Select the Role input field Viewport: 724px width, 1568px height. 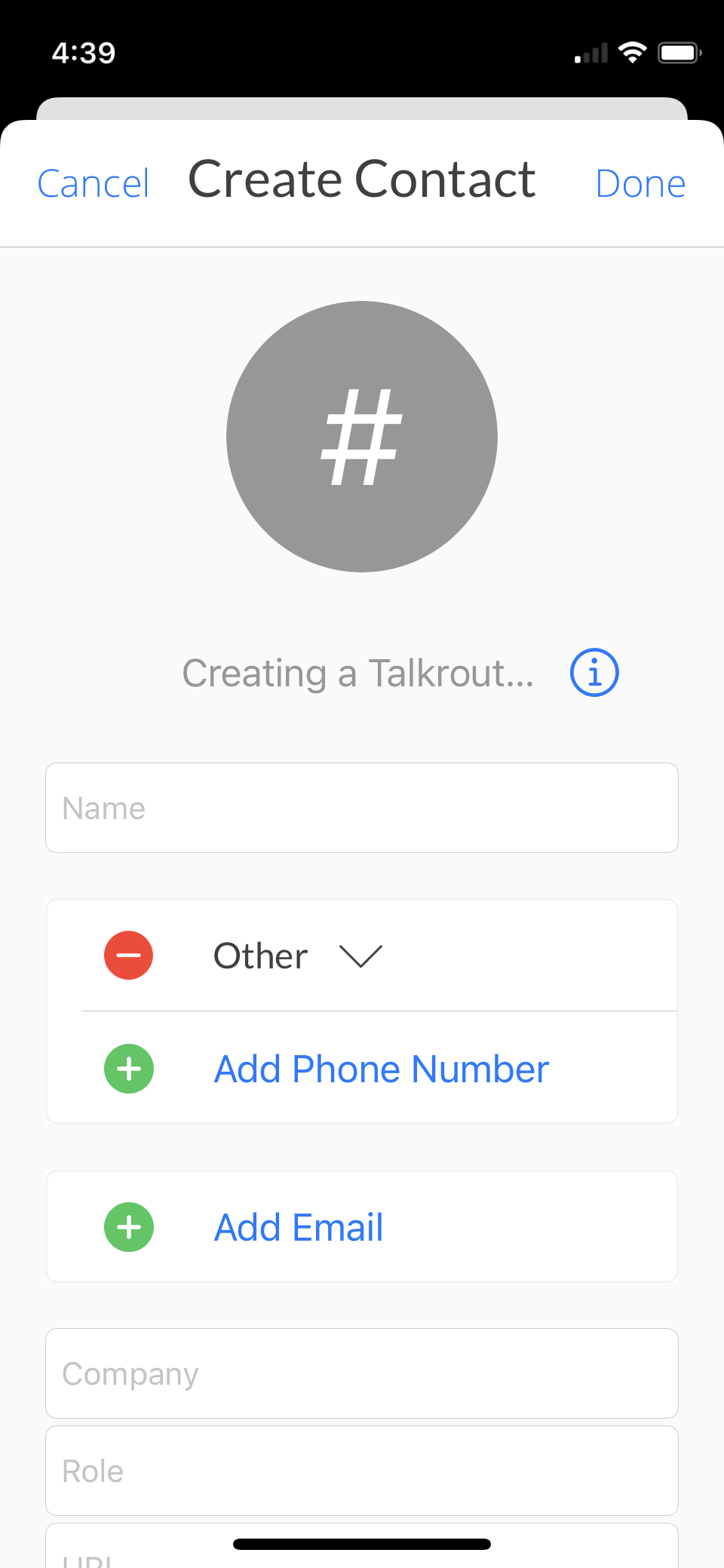362,1471
